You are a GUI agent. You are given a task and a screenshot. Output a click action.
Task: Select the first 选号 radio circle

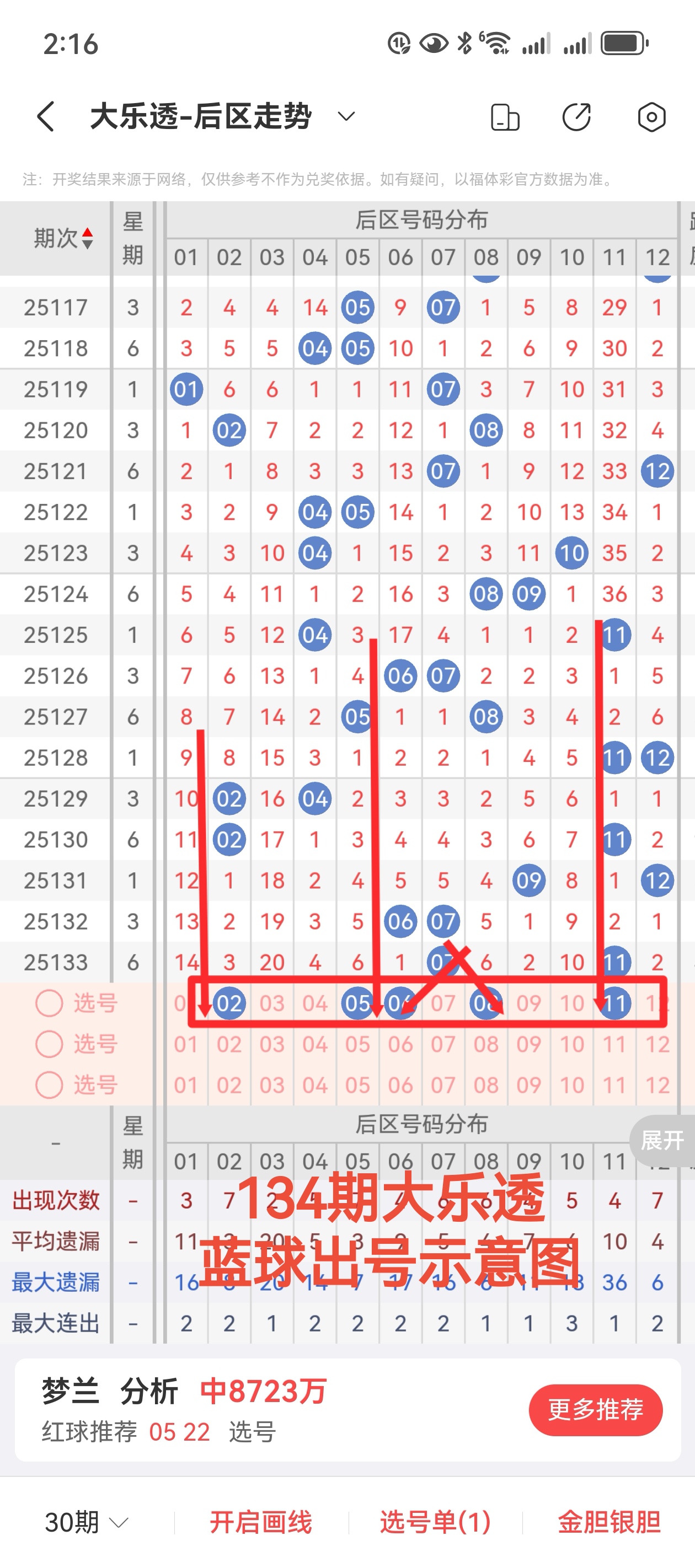(x=49, y=1003)
